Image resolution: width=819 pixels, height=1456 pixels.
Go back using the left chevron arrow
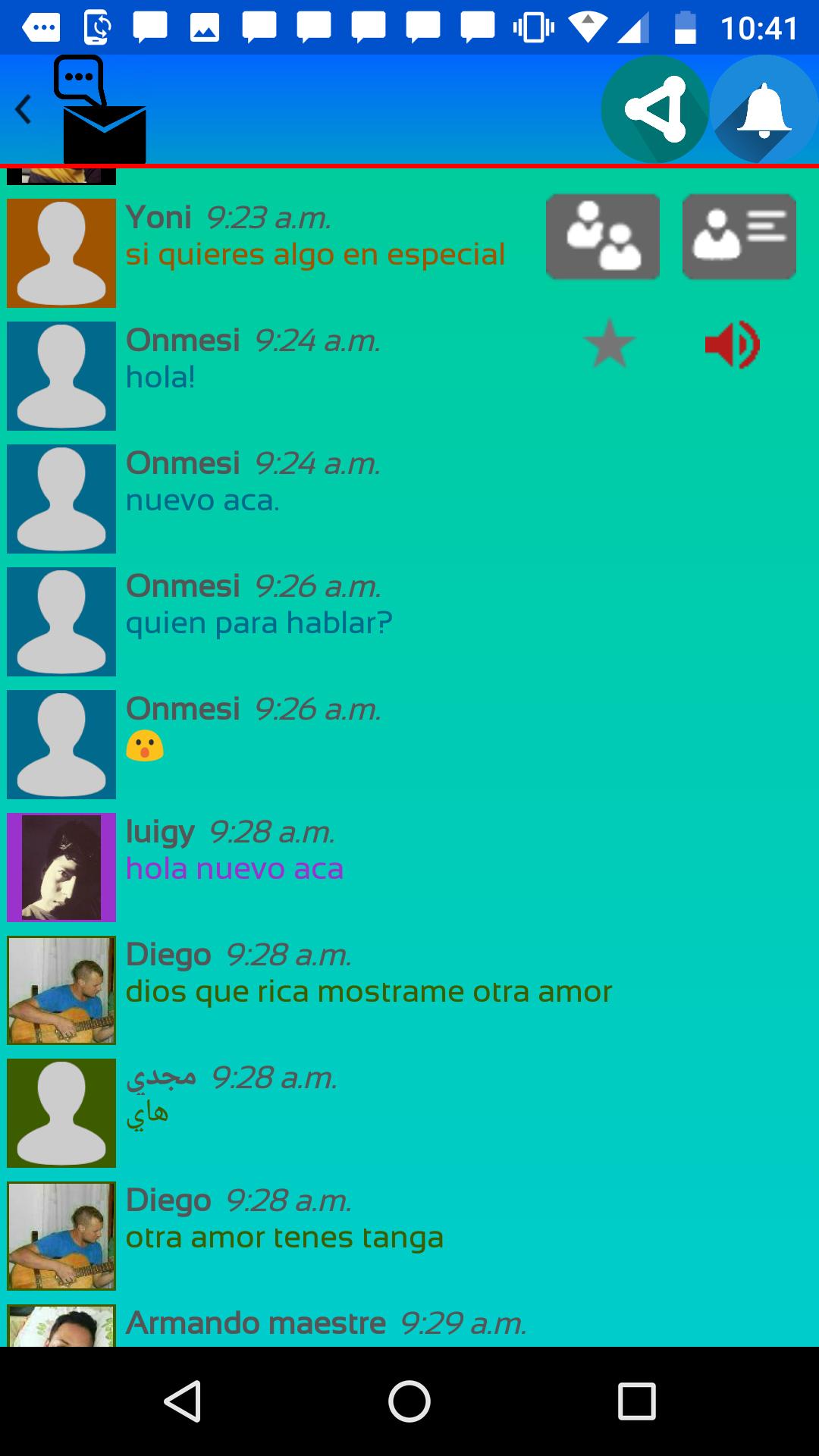(x=23, y=108)
